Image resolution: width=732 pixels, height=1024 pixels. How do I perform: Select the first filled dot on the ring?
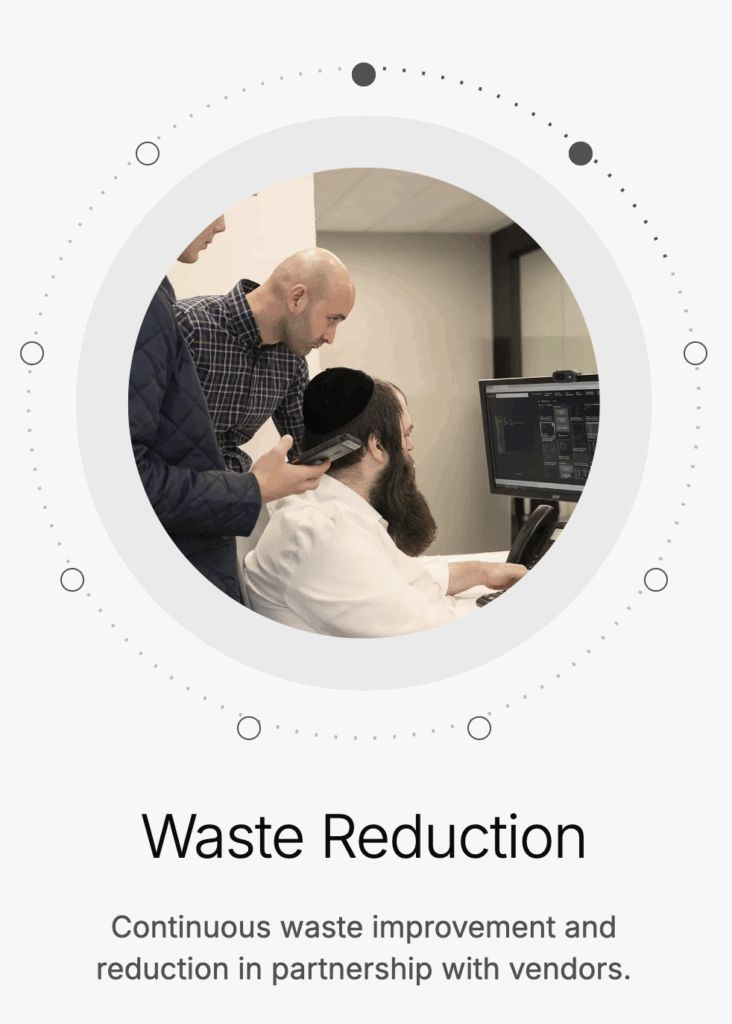pos(364,74)
